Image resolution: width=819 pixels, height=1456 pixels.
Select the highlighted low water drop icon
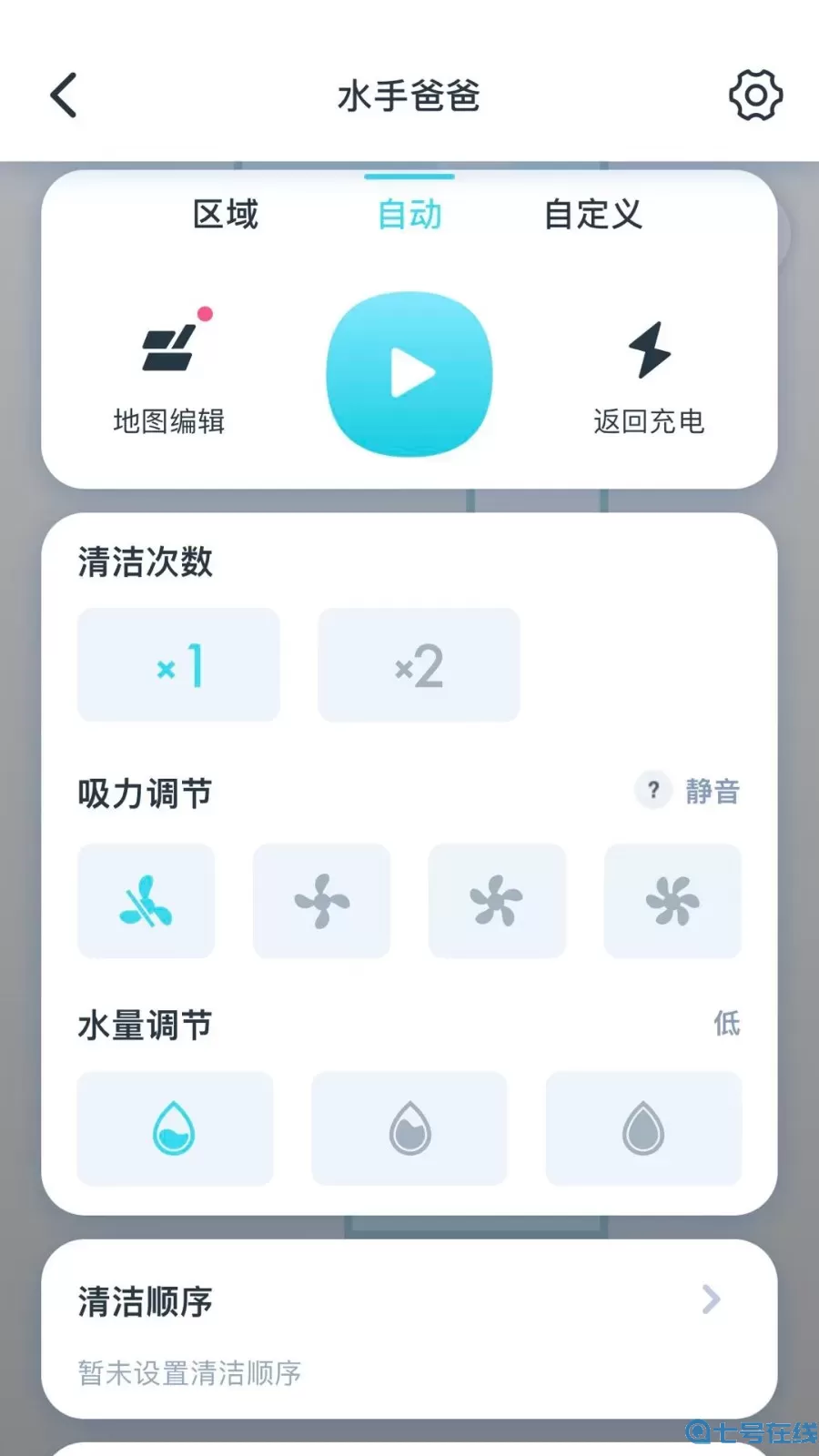(x=175, y=1129)
